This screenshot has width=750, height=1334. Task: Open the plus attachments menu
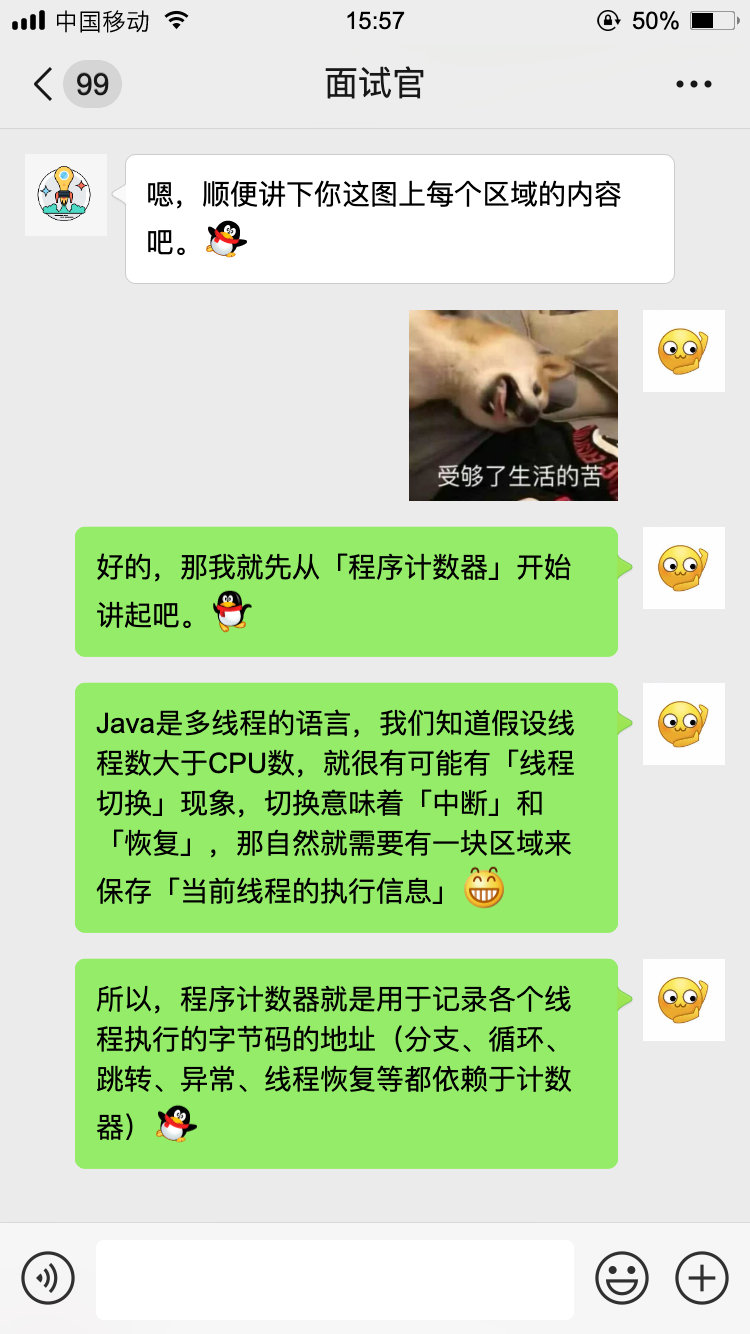[x=701, y=1278]
